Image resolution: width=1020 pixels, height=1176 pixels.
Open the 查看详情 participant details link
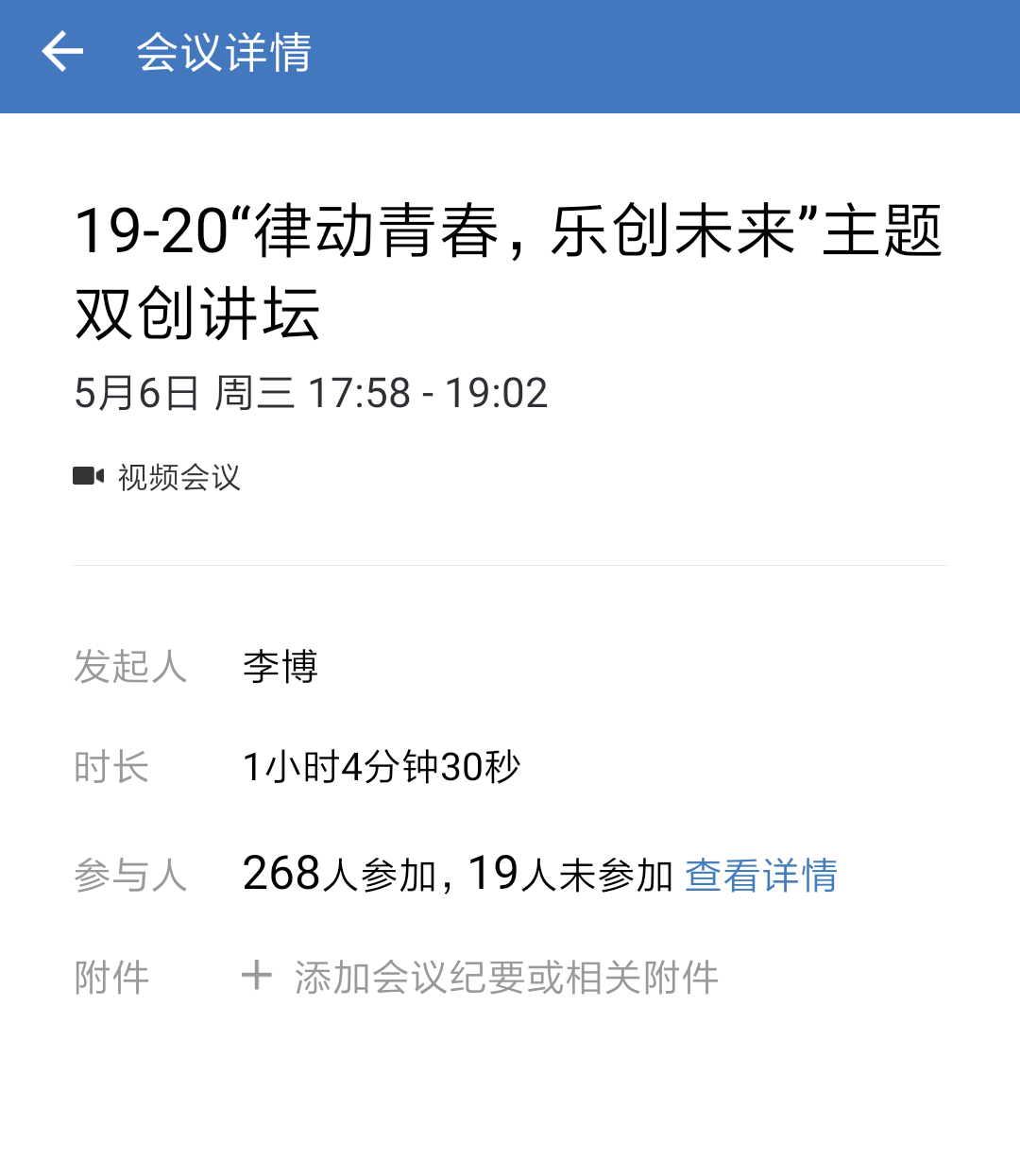(x=760, y=875)
